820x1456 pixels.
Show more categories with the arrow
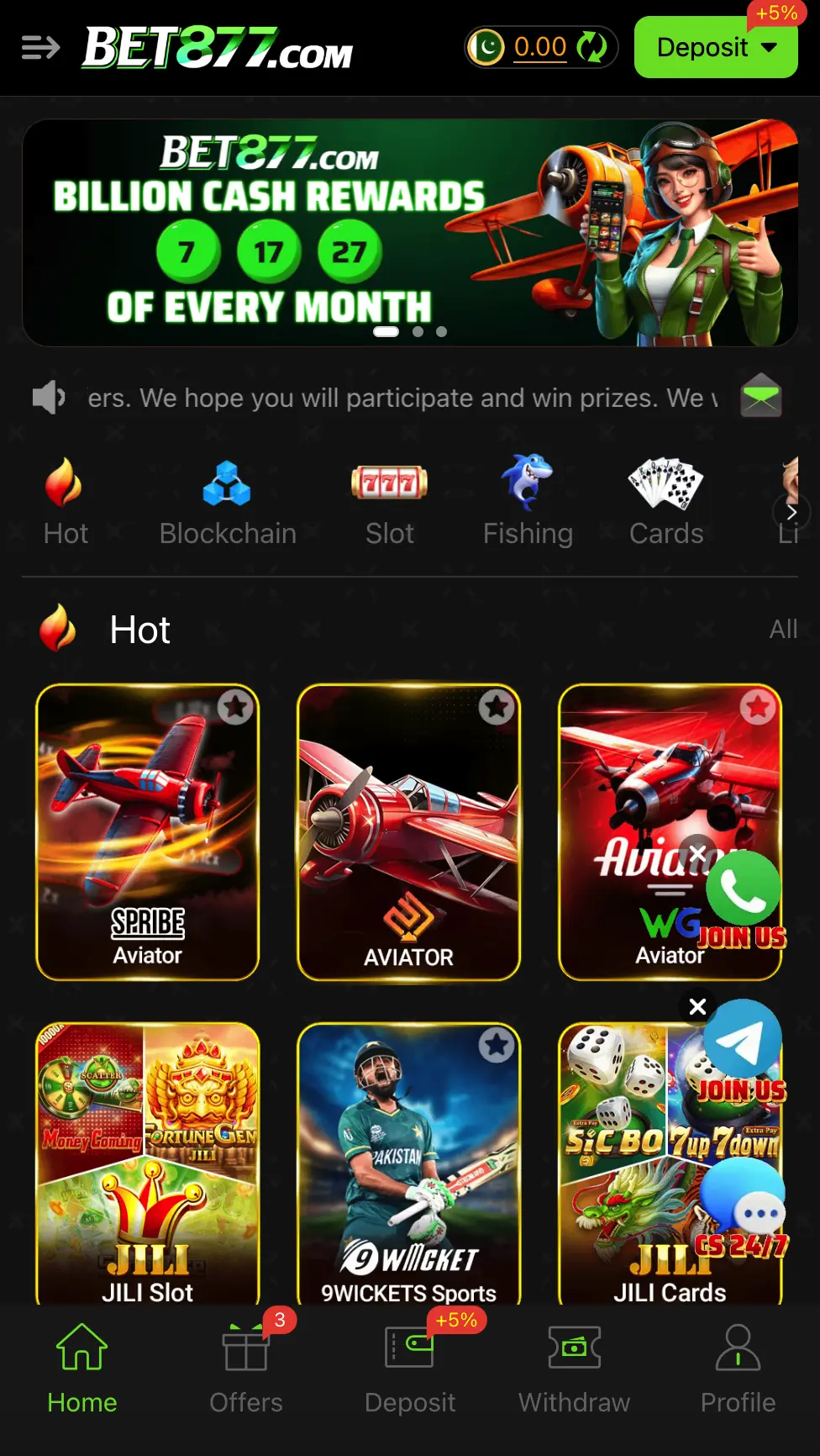click(791, 511)
